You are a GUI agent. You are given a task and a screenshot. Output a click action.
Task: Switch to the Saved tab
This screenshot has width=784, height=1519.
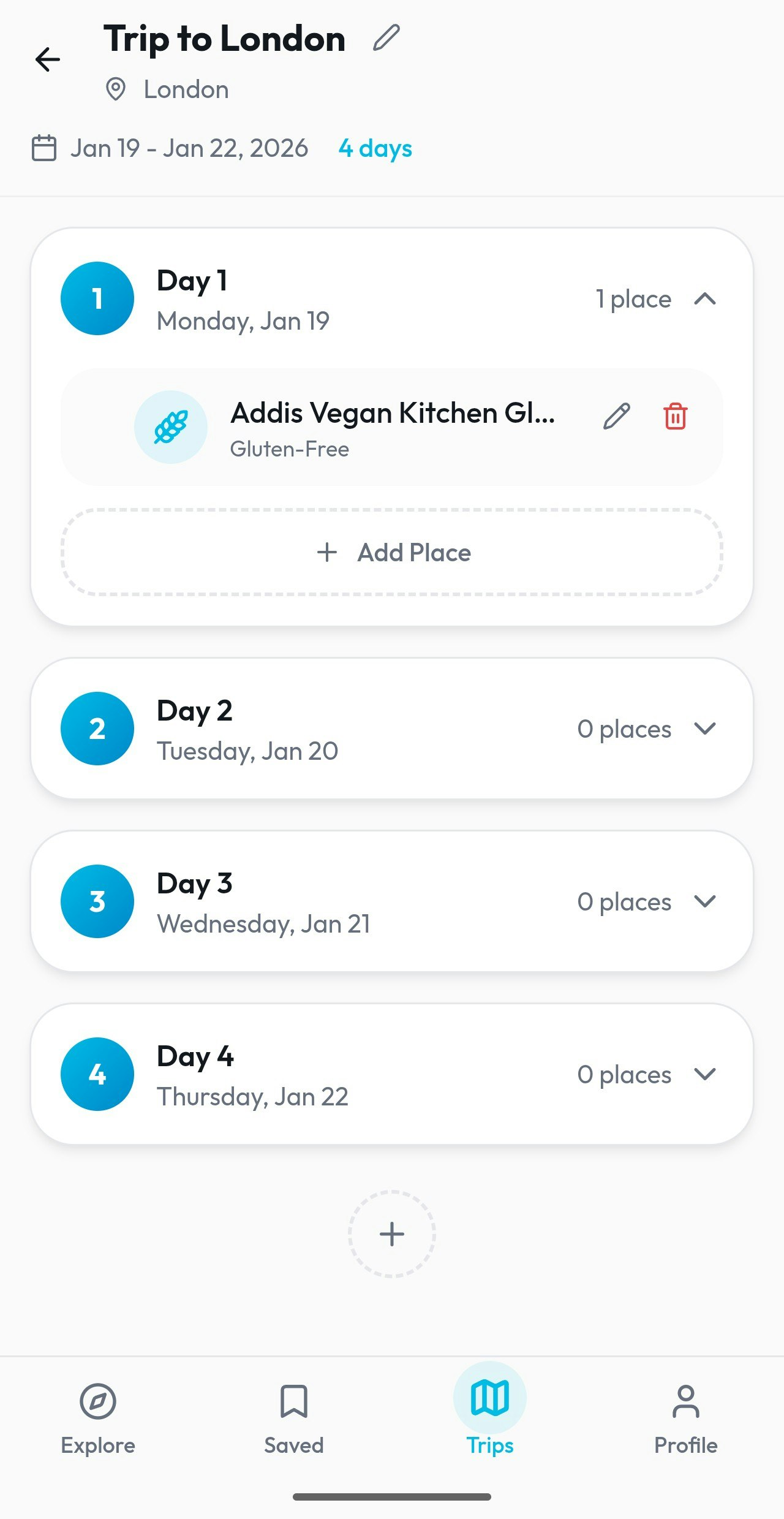[x=295, y=1422]
